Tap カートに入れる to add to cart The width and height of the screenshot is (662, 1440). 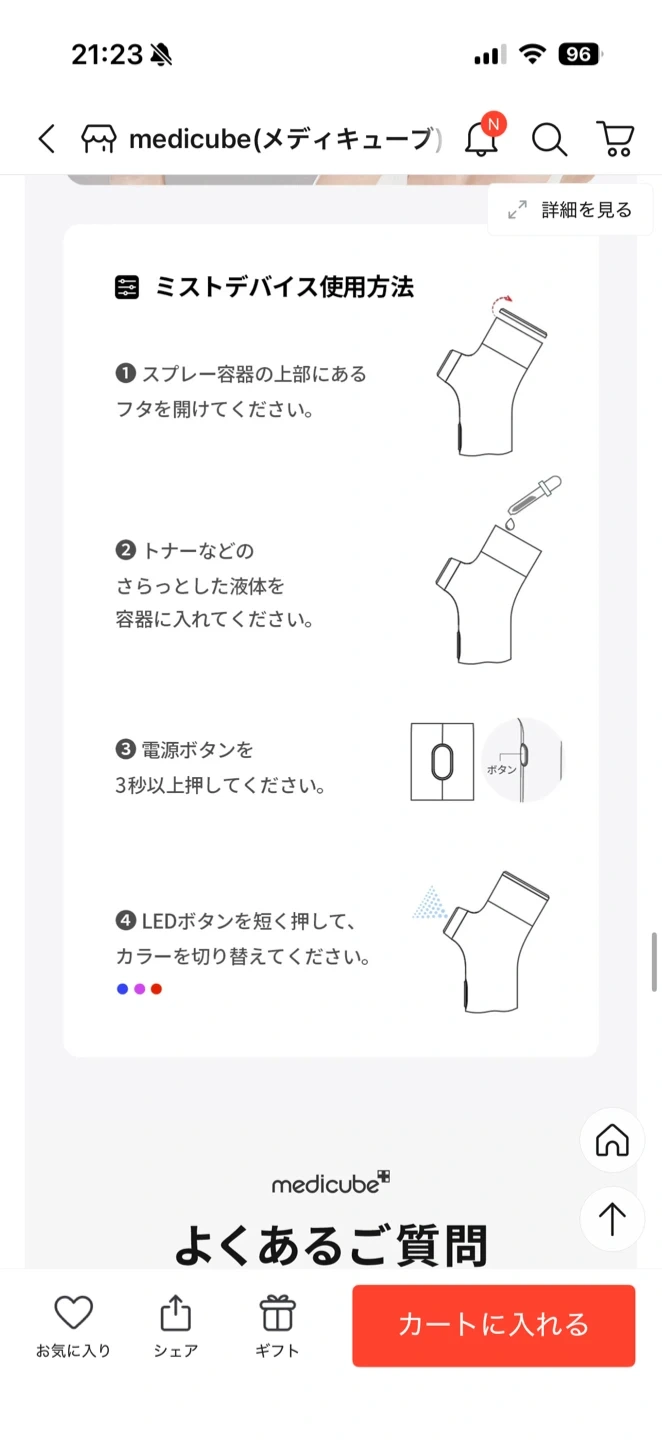pyautogui.click(x=493, y=1325)
